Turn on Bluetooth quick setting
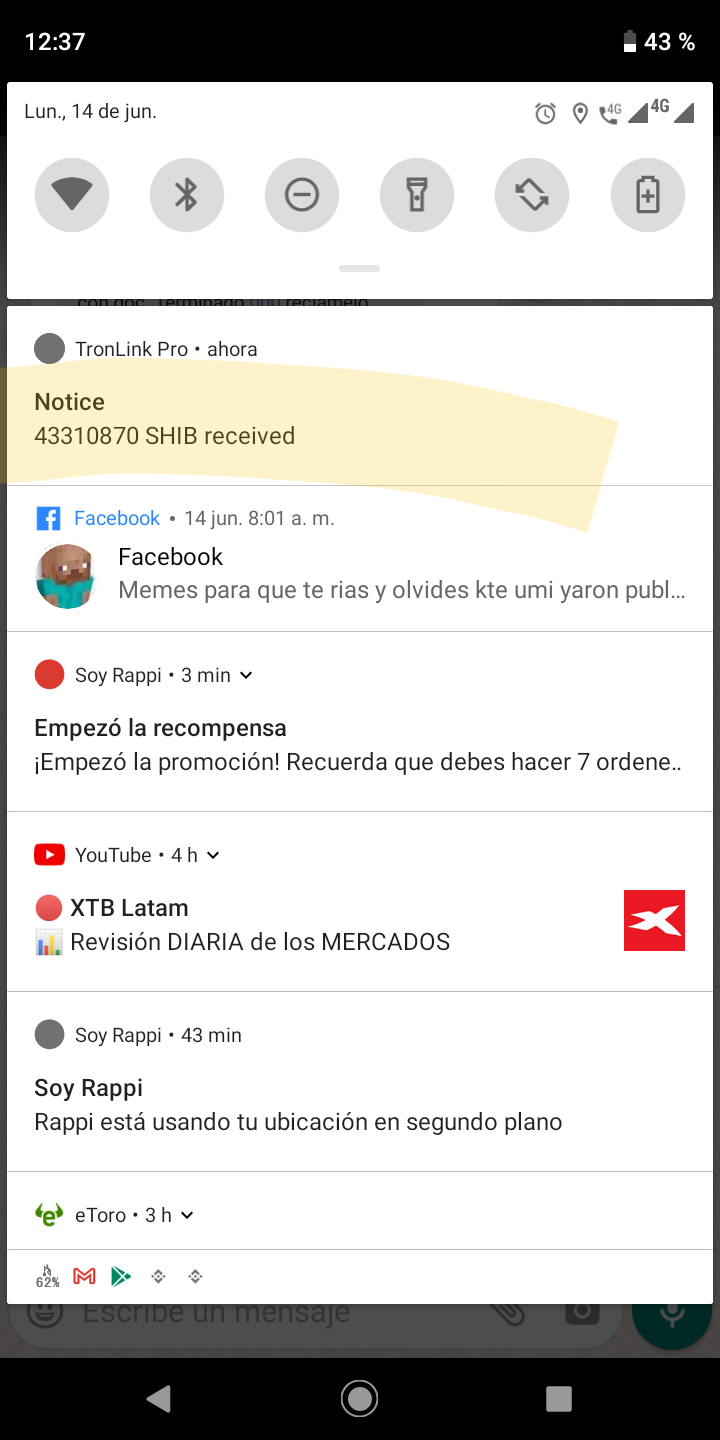Image resolution: width=720 pixels, height=1440 pixels. click(187, 194)
